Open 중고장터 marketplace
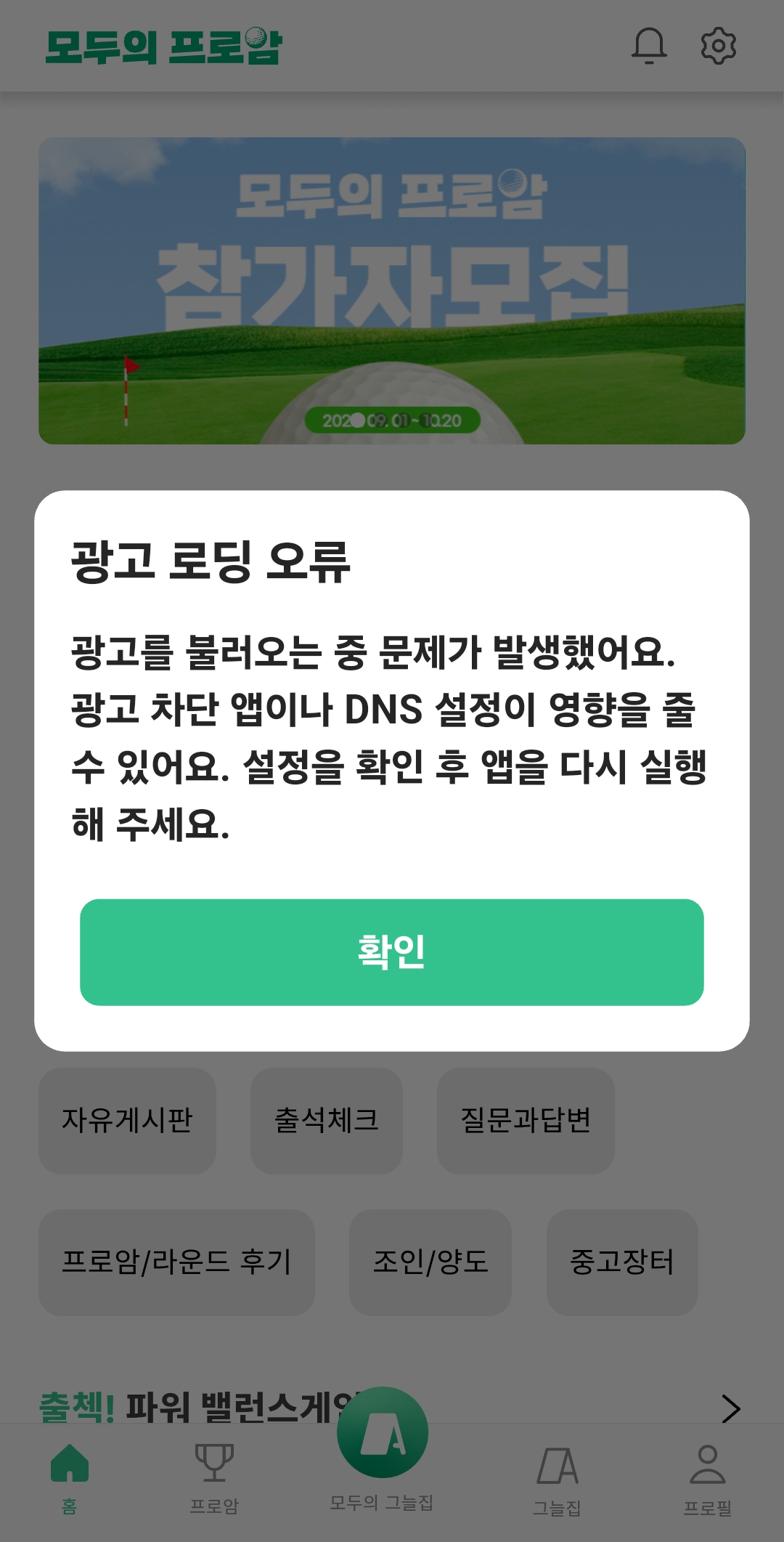 621,1262
